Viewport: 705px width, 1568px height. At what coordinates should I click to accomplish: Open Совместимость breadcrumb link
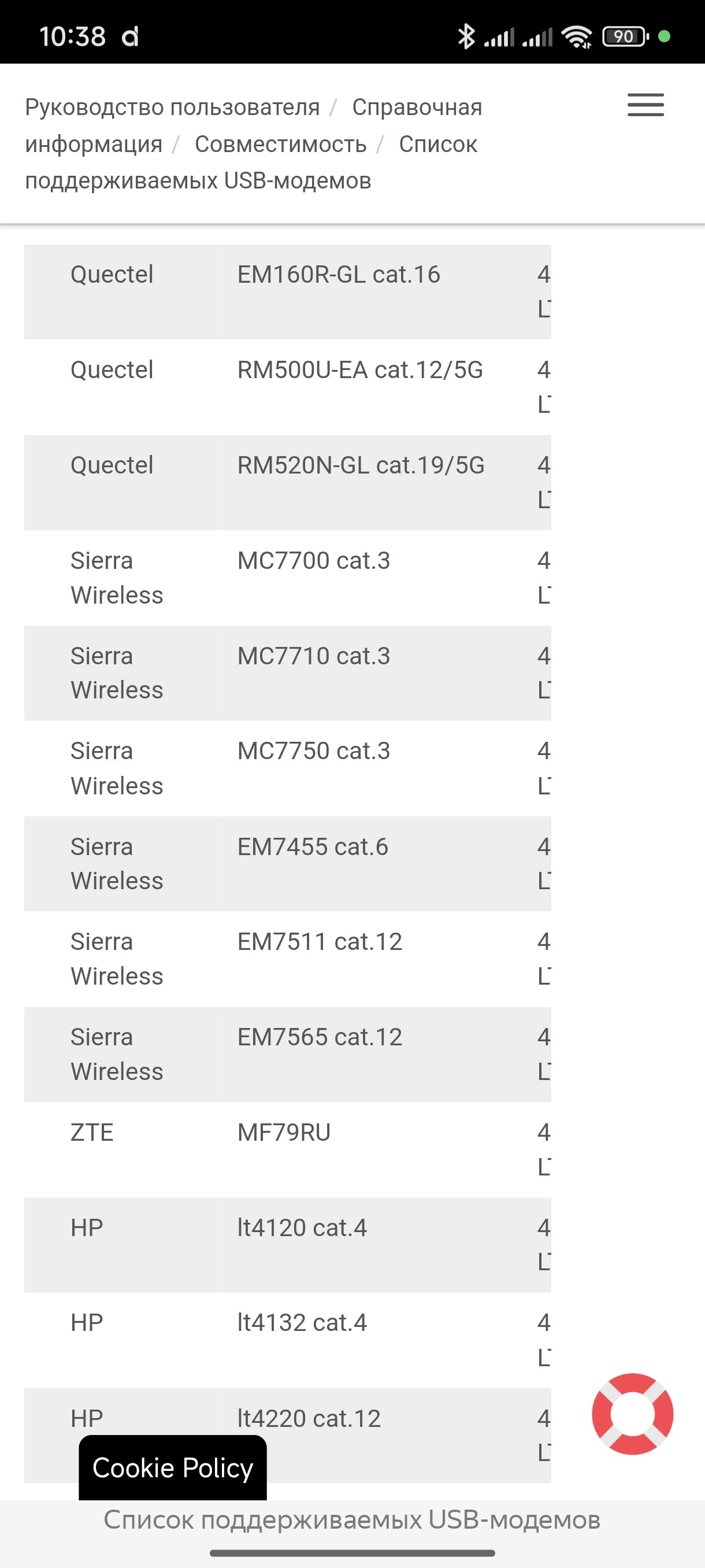pyautogui.click(x=280, y=145)
